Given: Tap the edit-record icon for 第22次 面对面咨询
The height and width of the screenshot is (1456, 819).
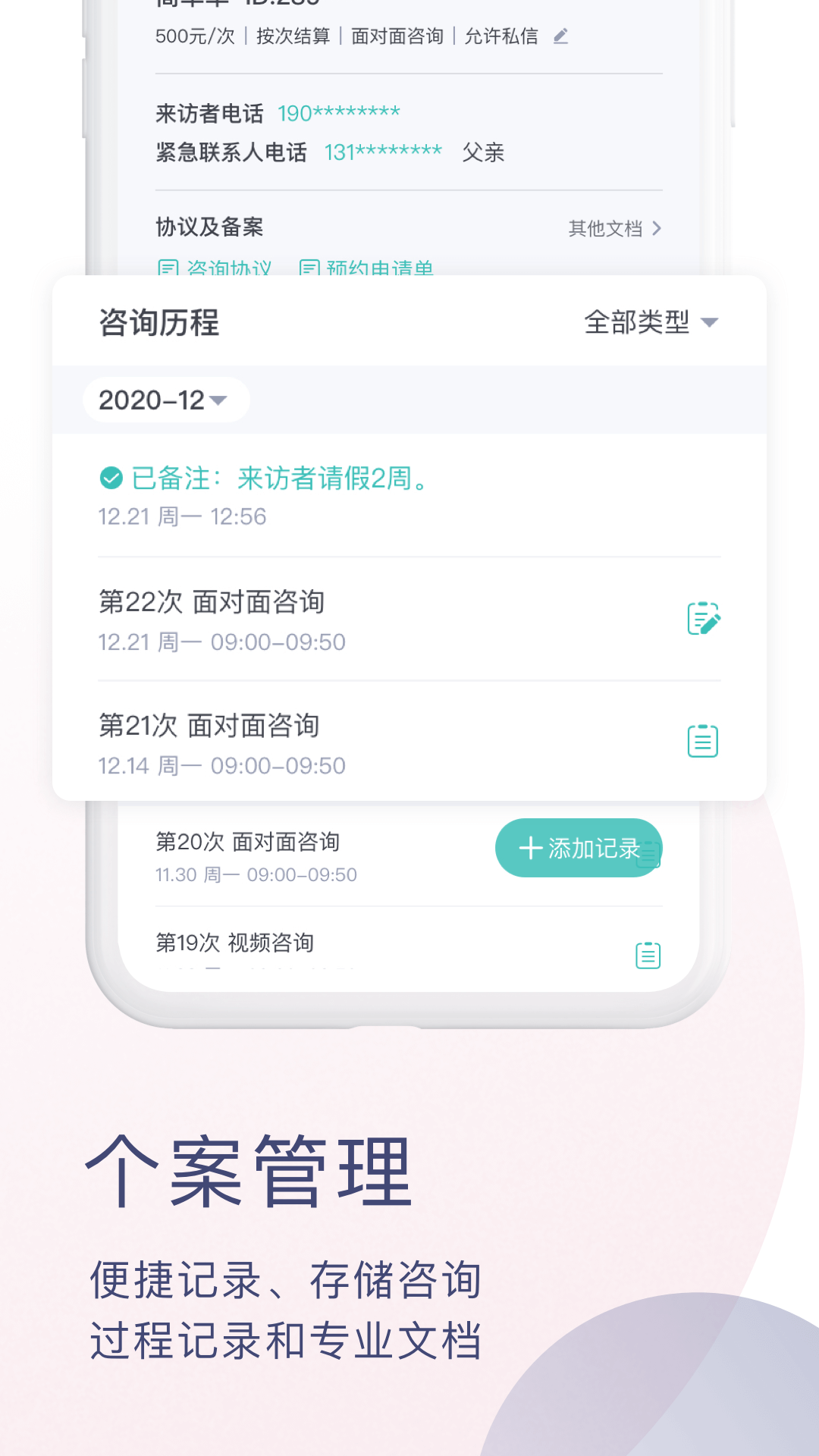Looking at the screenshot, I should pos(703,620).
